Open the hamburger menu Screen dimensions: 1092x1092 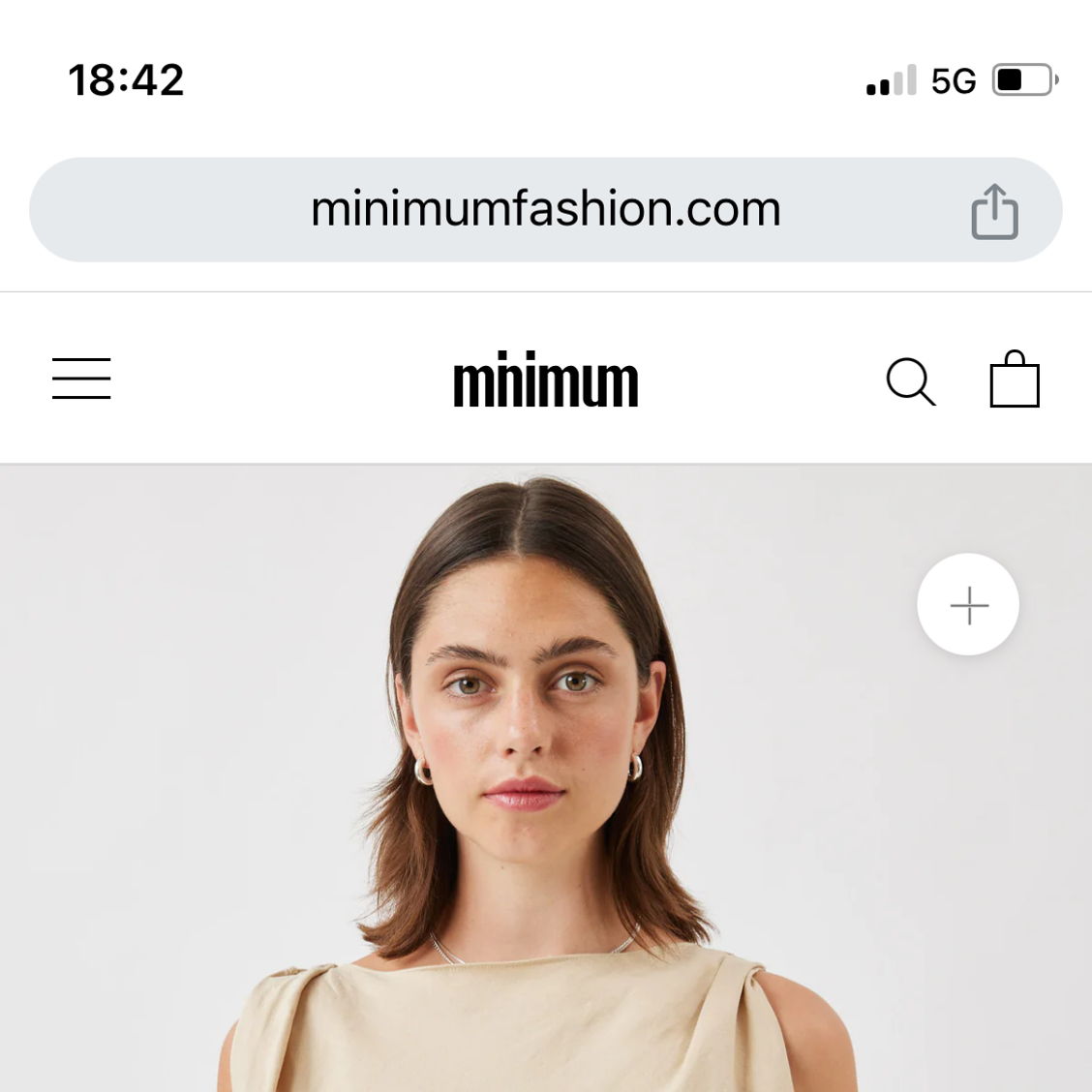point(81,379)
